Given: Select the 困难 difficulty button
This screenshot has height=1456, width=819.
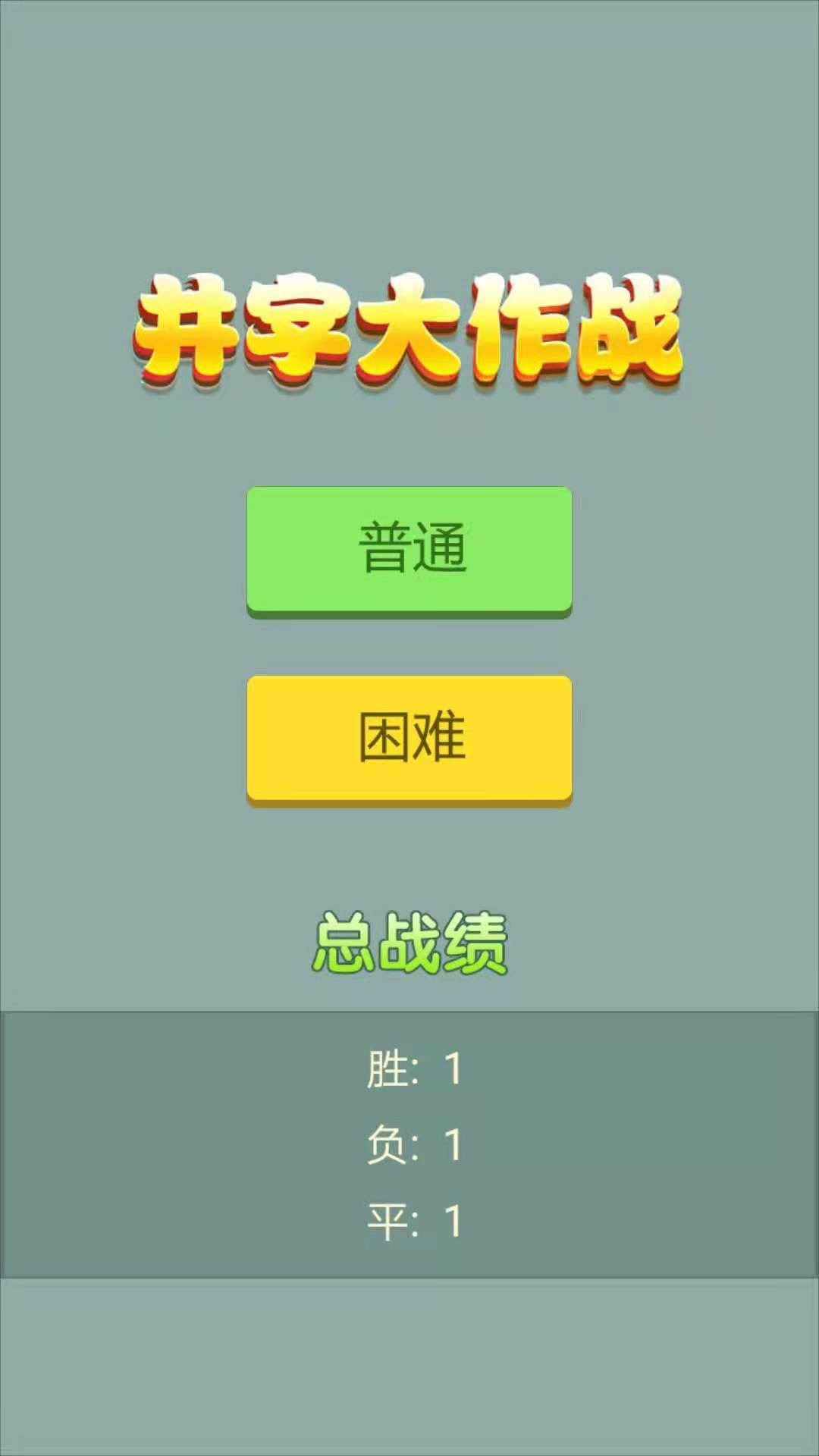Looking at the screenshot, I should pos(409,738).
